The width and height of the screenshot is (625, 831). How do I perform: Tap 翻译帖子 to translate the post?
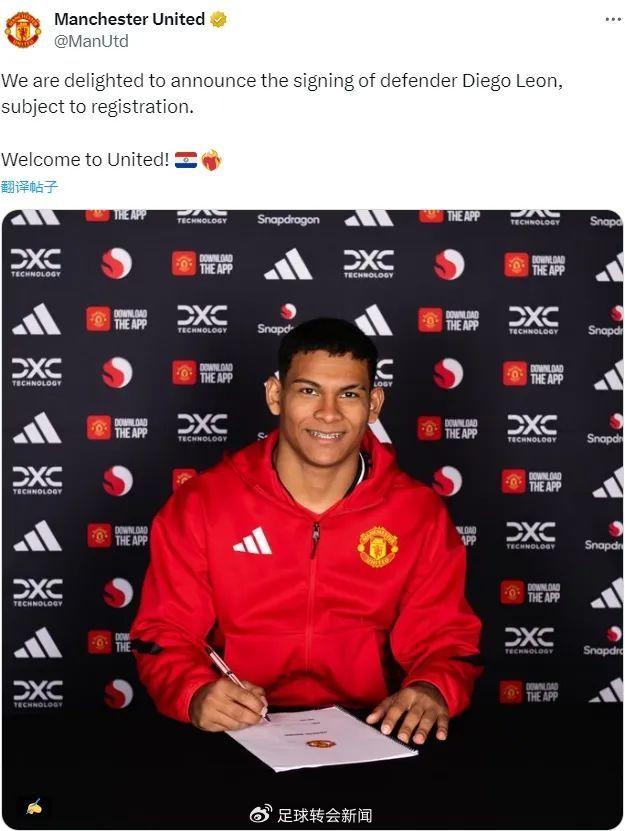tap(30, 187)
